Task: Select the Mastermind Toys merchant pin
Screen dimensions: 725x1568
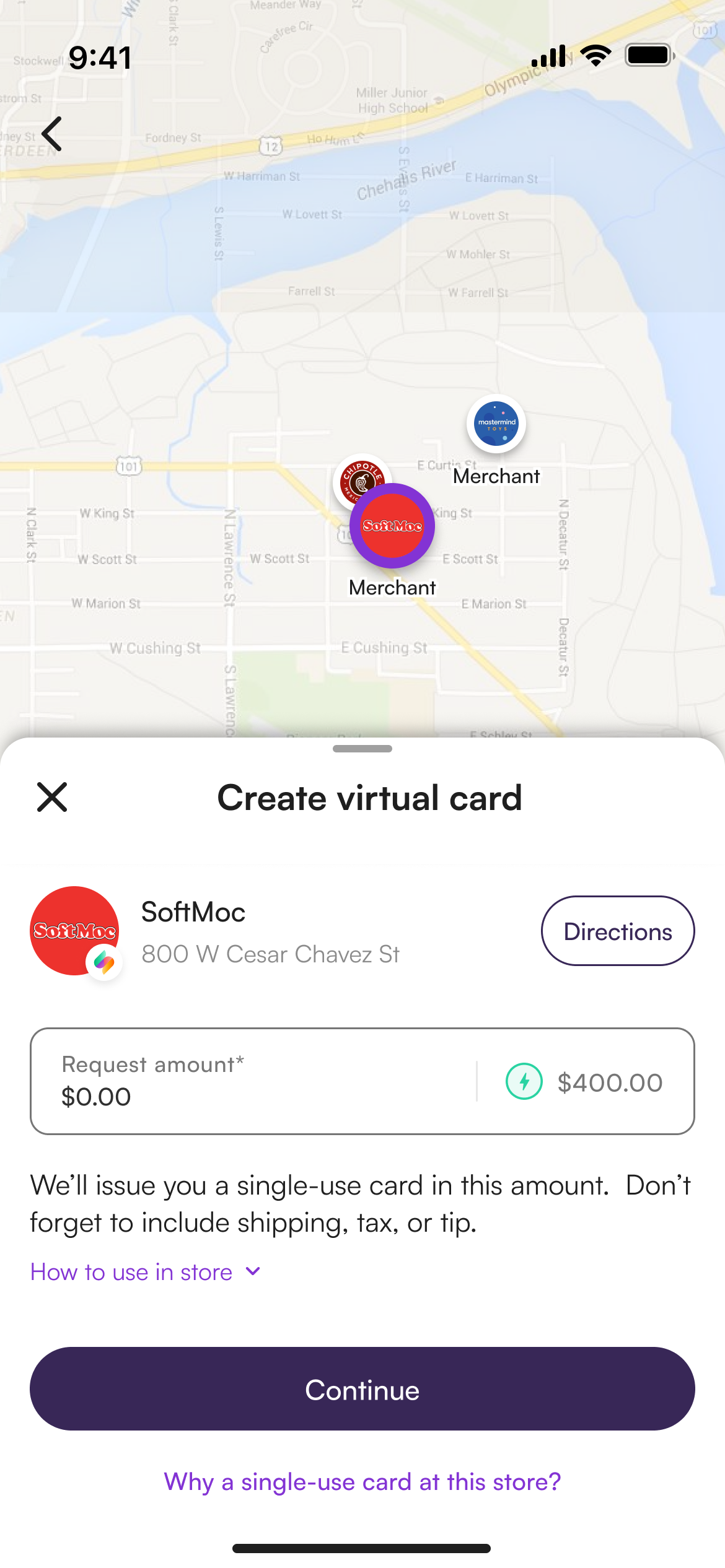Action: (x=496, y=424)
